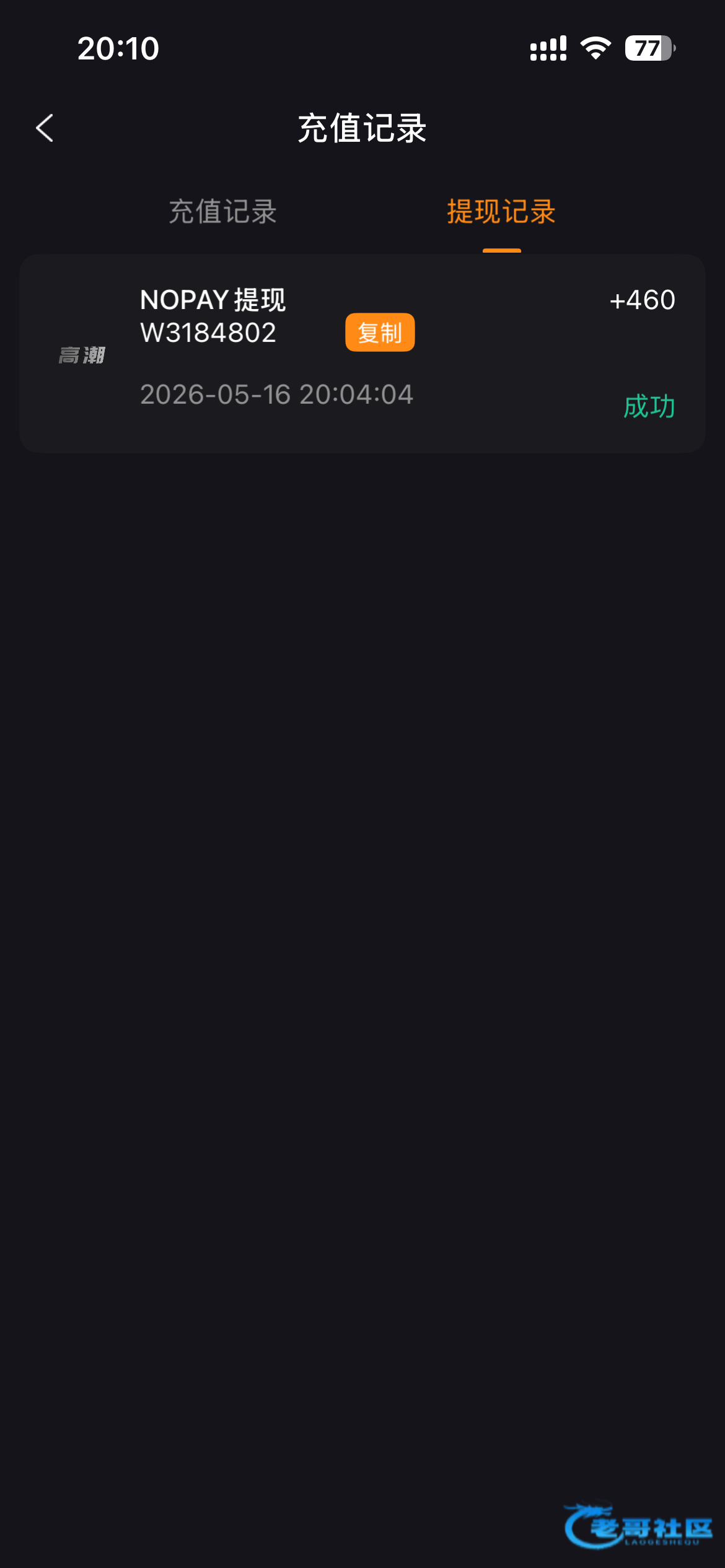Select the 提现记录 tab

pyautogui.click(x=501, y=212)
